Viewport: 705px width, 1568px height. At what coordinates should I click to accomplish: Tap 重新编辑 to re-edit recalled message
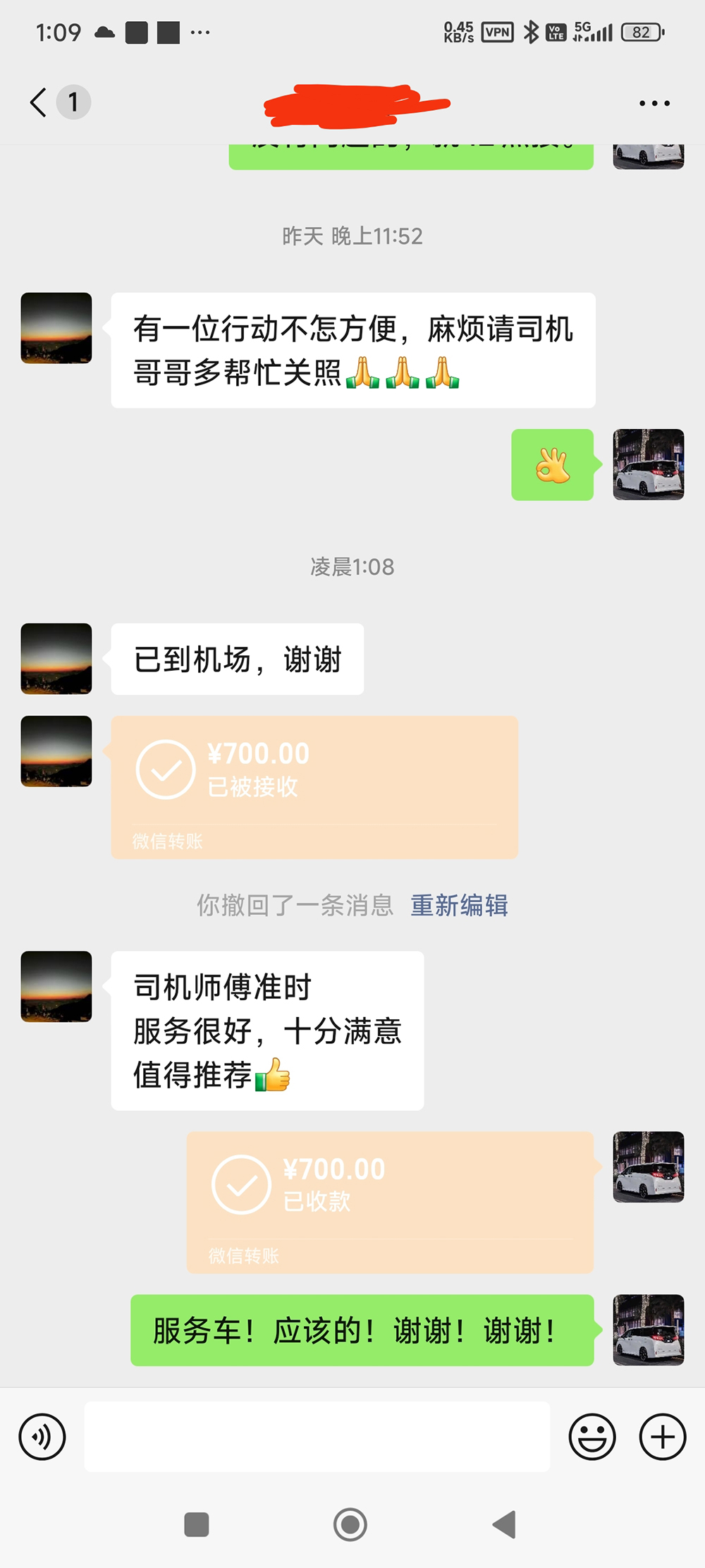click(459, 905)
